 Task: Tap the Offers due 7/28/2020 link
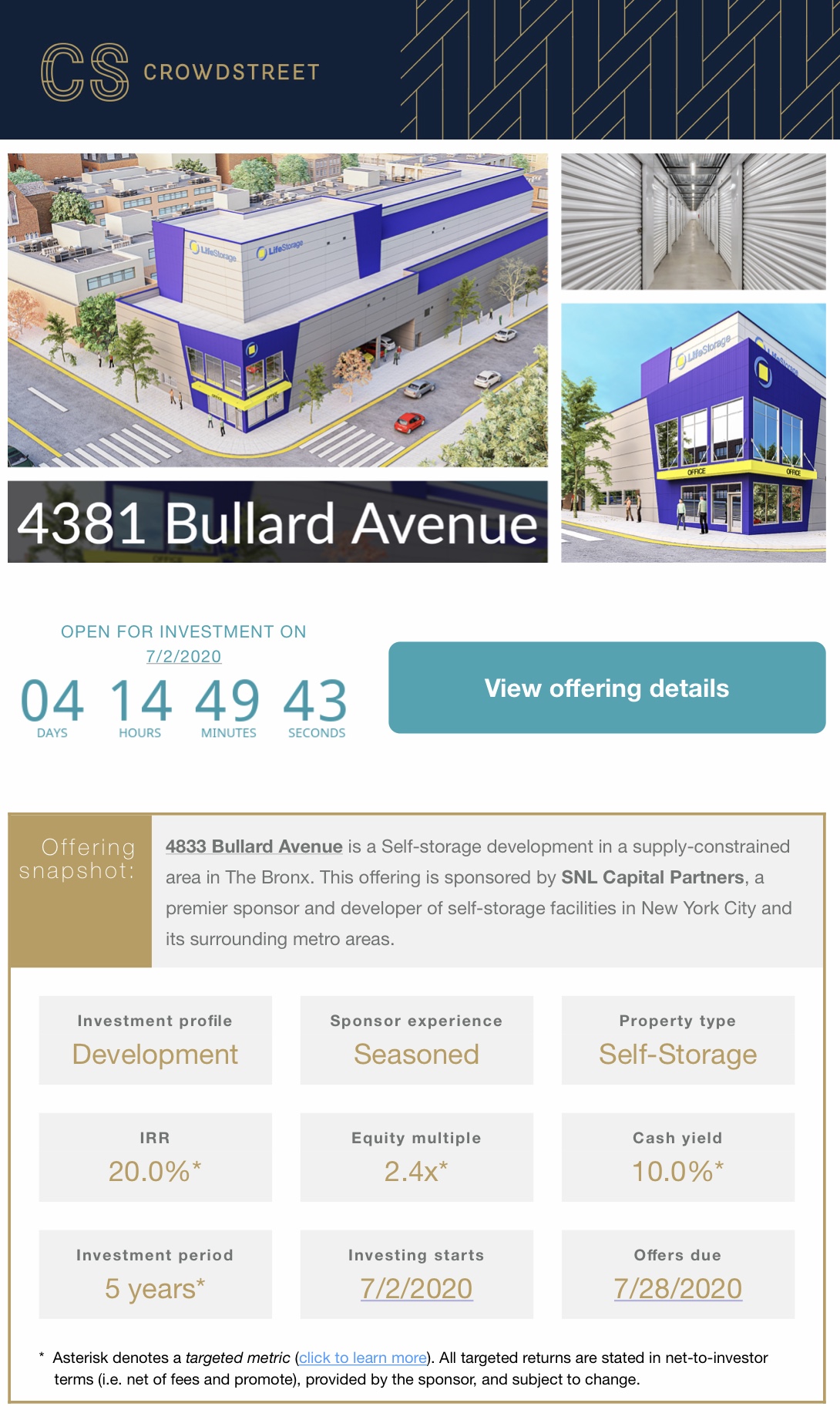pyautogui.click(x=678, y=1289)
